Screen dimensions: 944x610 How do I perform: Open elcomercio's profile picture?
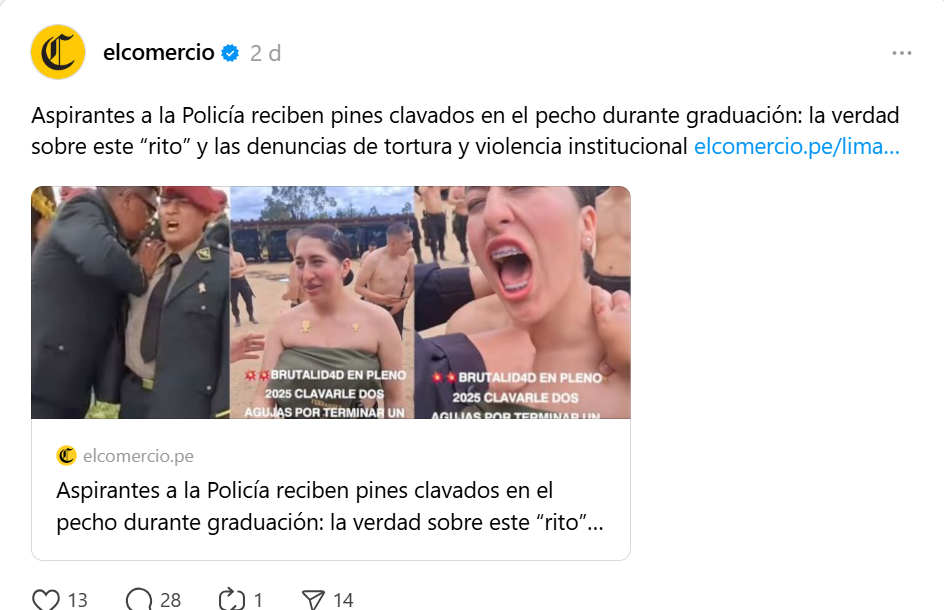pos(58,52)
